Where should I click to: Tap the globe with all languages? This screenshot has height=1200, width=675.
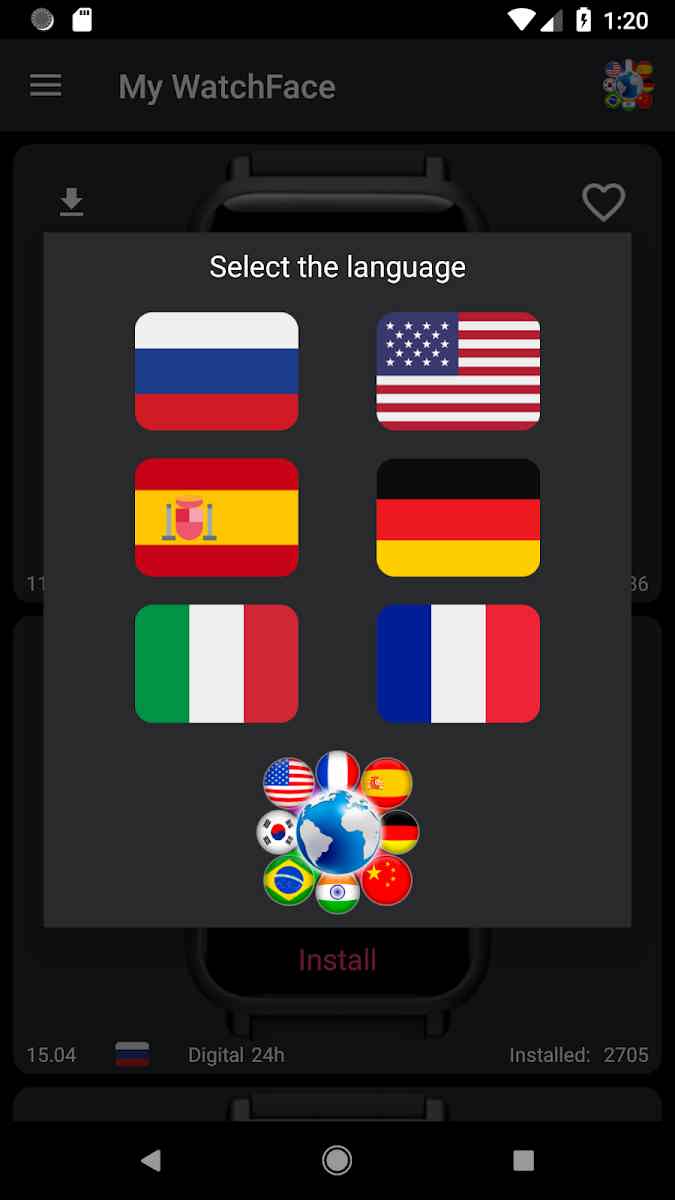point(338,832)
